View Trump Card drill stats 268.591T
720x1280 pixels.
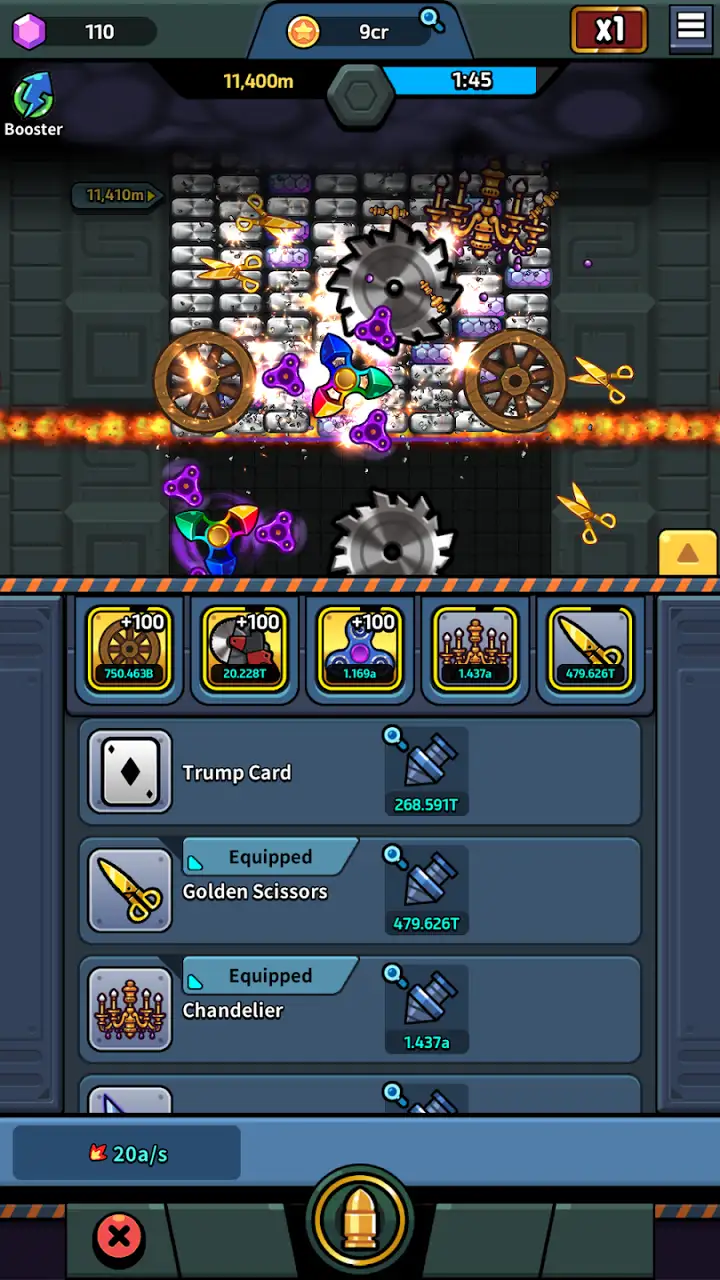pyautogui.click(x=426, y=771)
